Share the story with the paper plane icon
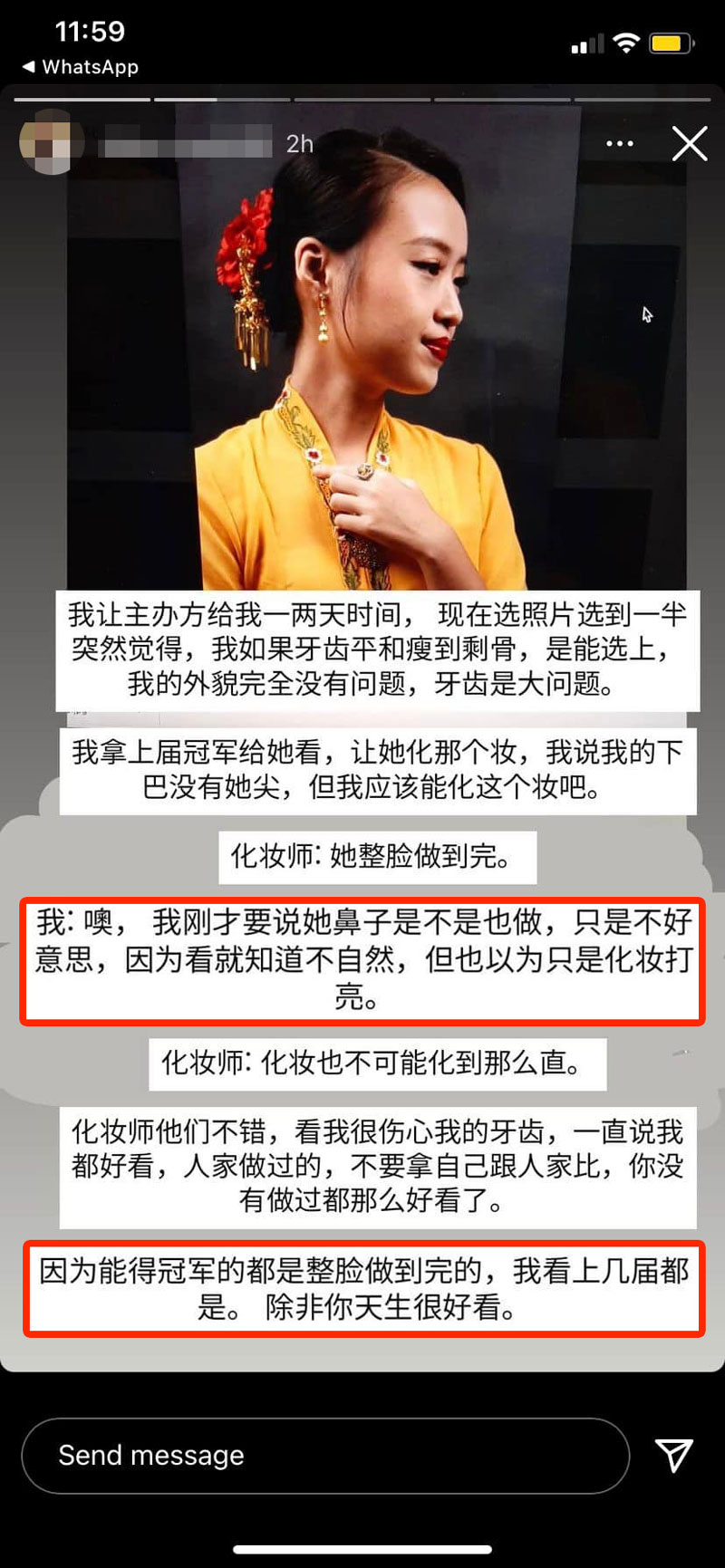The image size is (725, 1568). 674,1455
